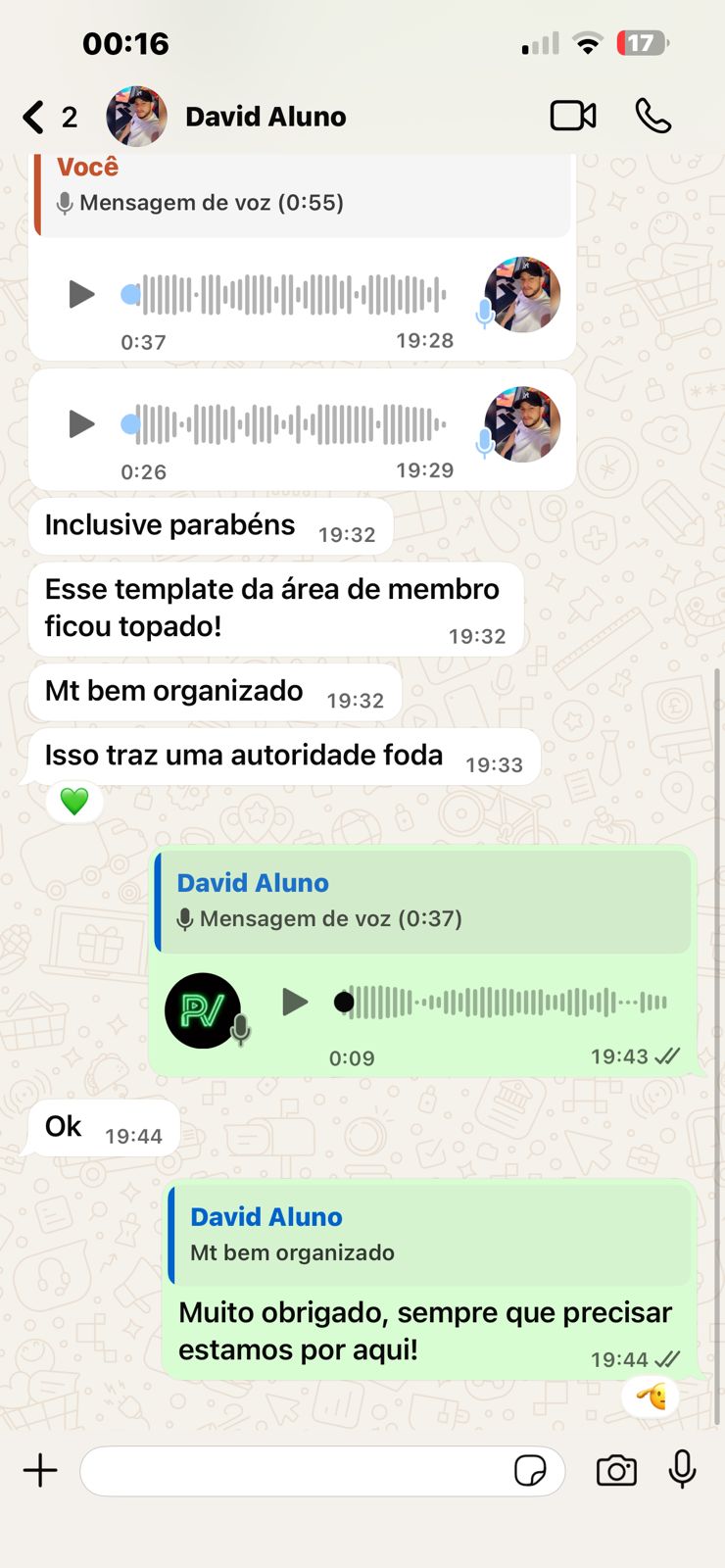
Task: Record a voice message with the microphone
Action: [682, 1470]
